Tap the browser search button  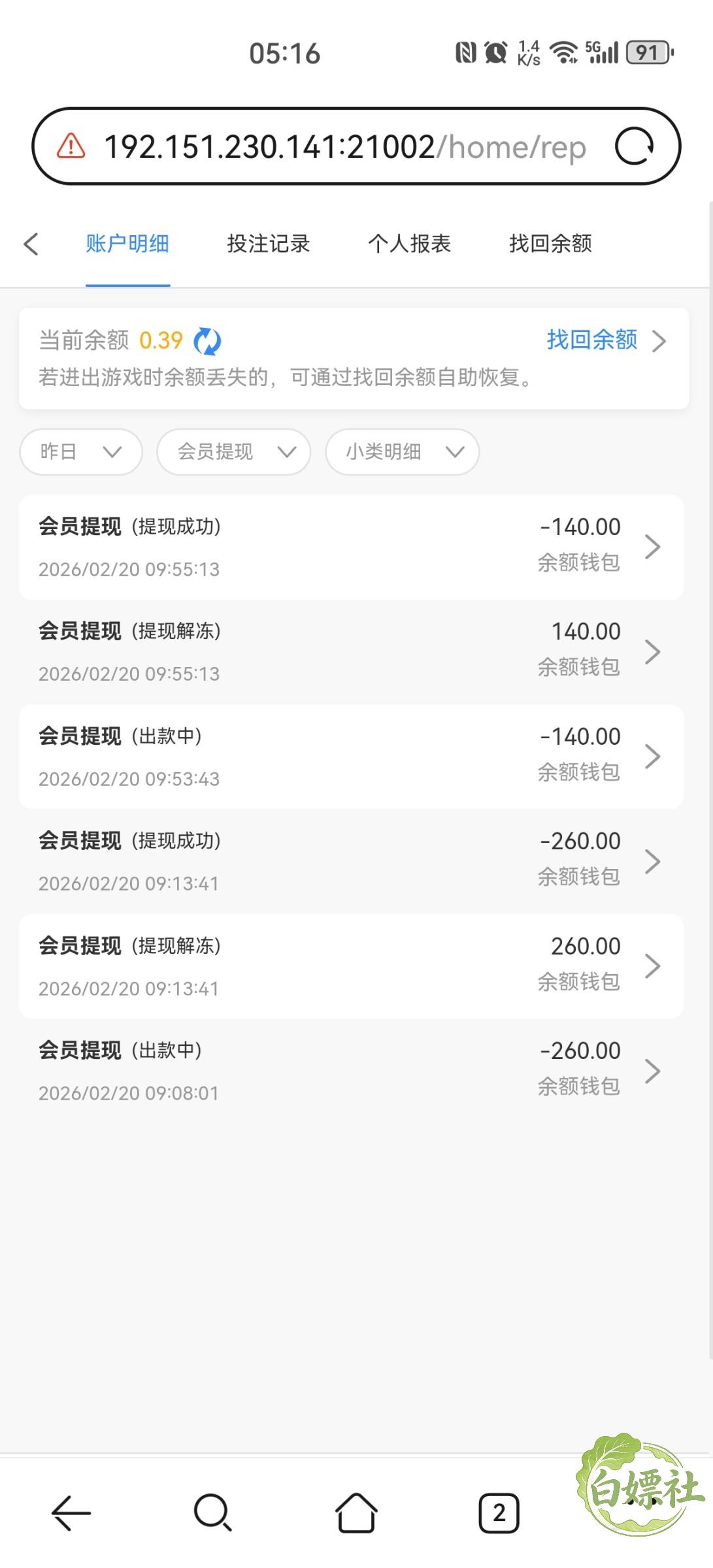[x=213, y=1512]
